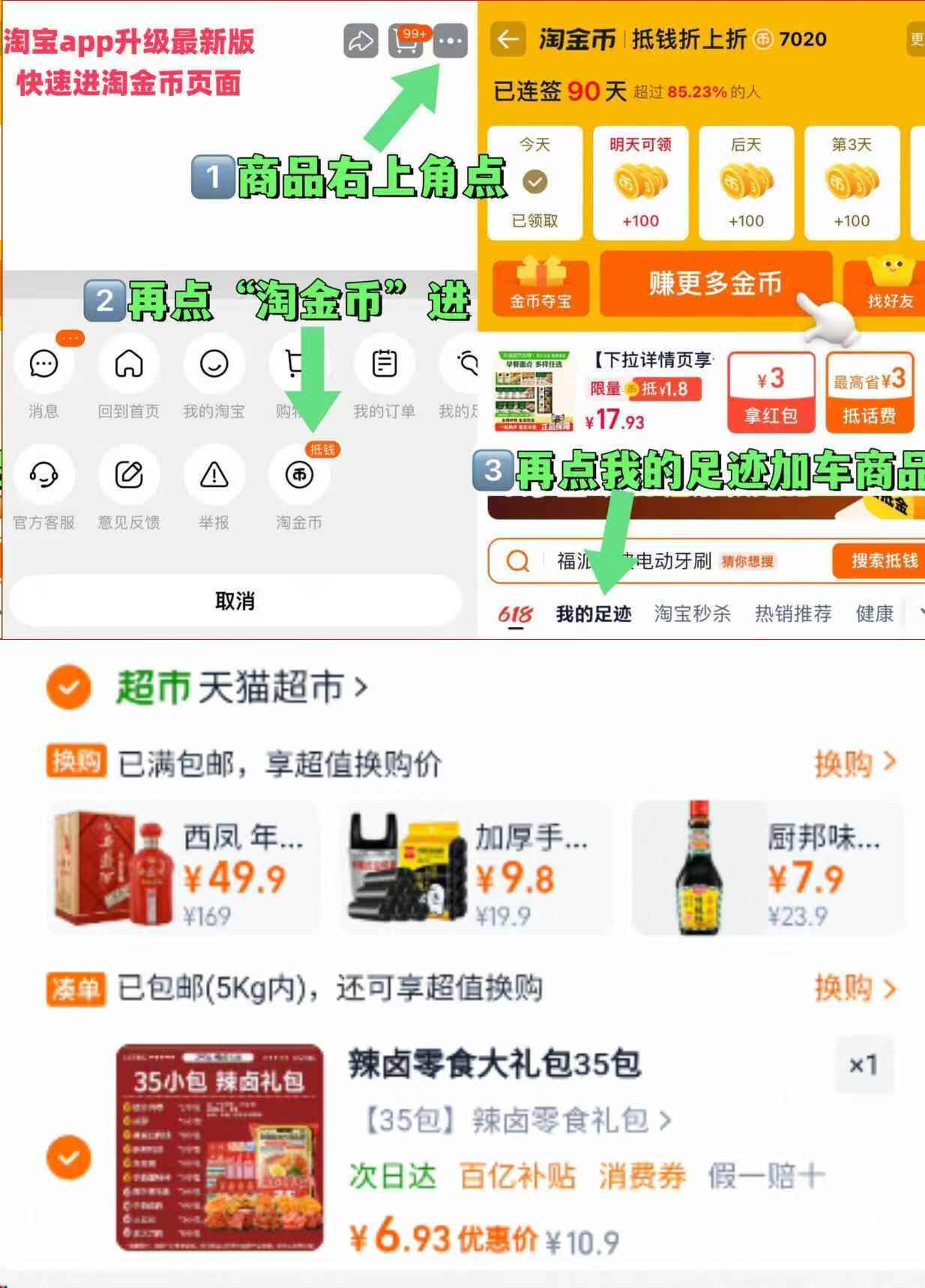Select the 消息 message icon
This screenshot has height=1288, width=925.
(44, 364)
